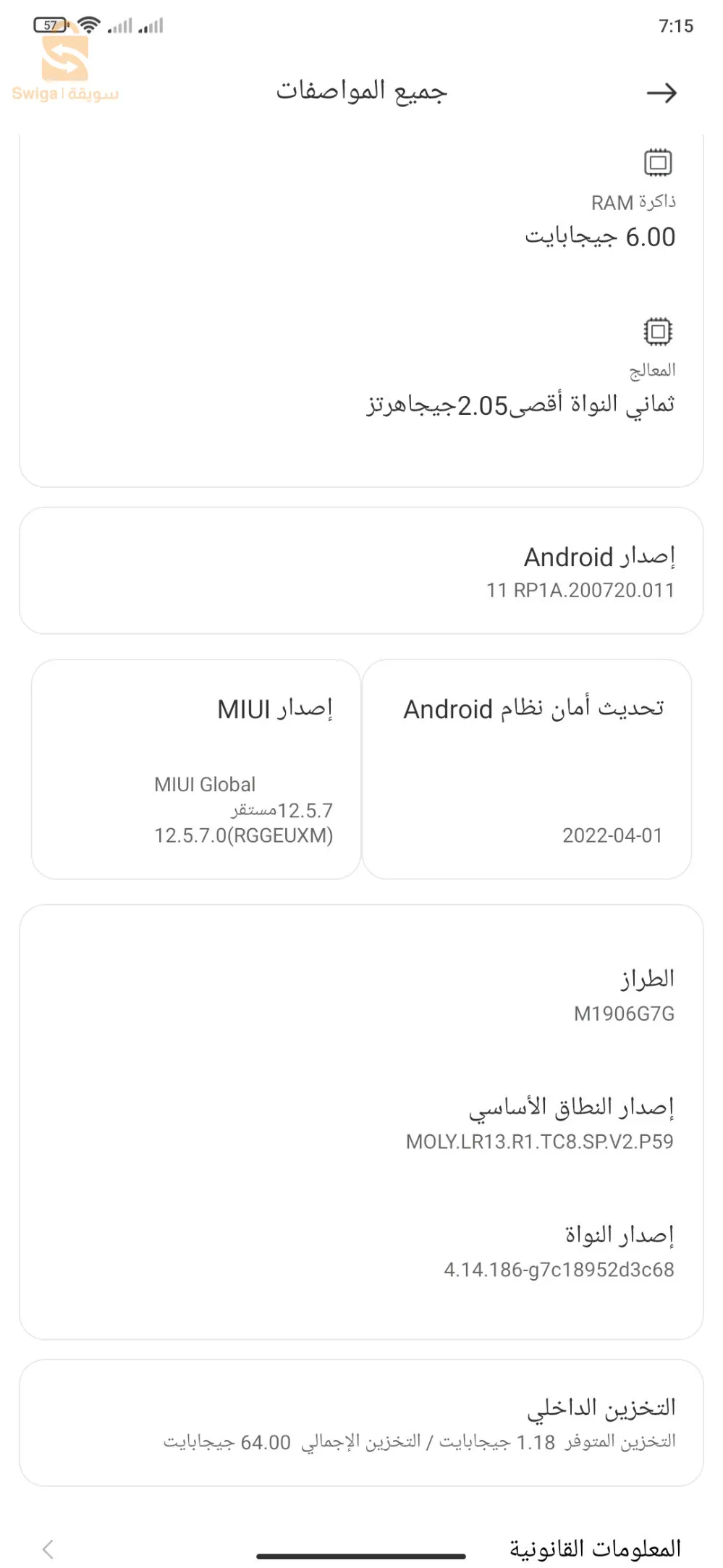Tap the kernel version entry
Image resolution: width=723 pixels, height=1568 pixels.
[x=558, y=1251]
